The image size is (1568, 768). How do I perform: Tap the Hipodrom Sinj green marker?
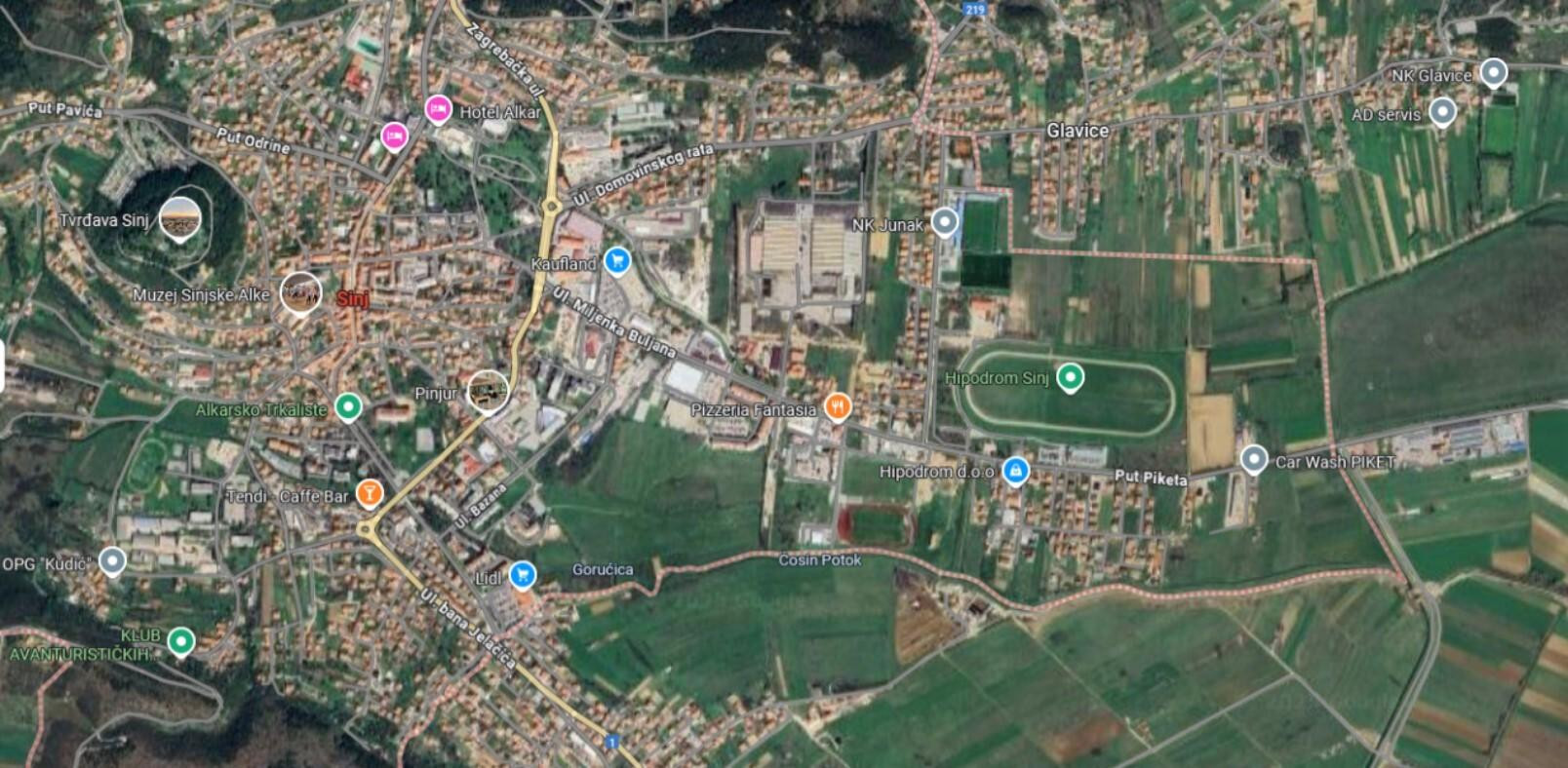[1071, 377]
